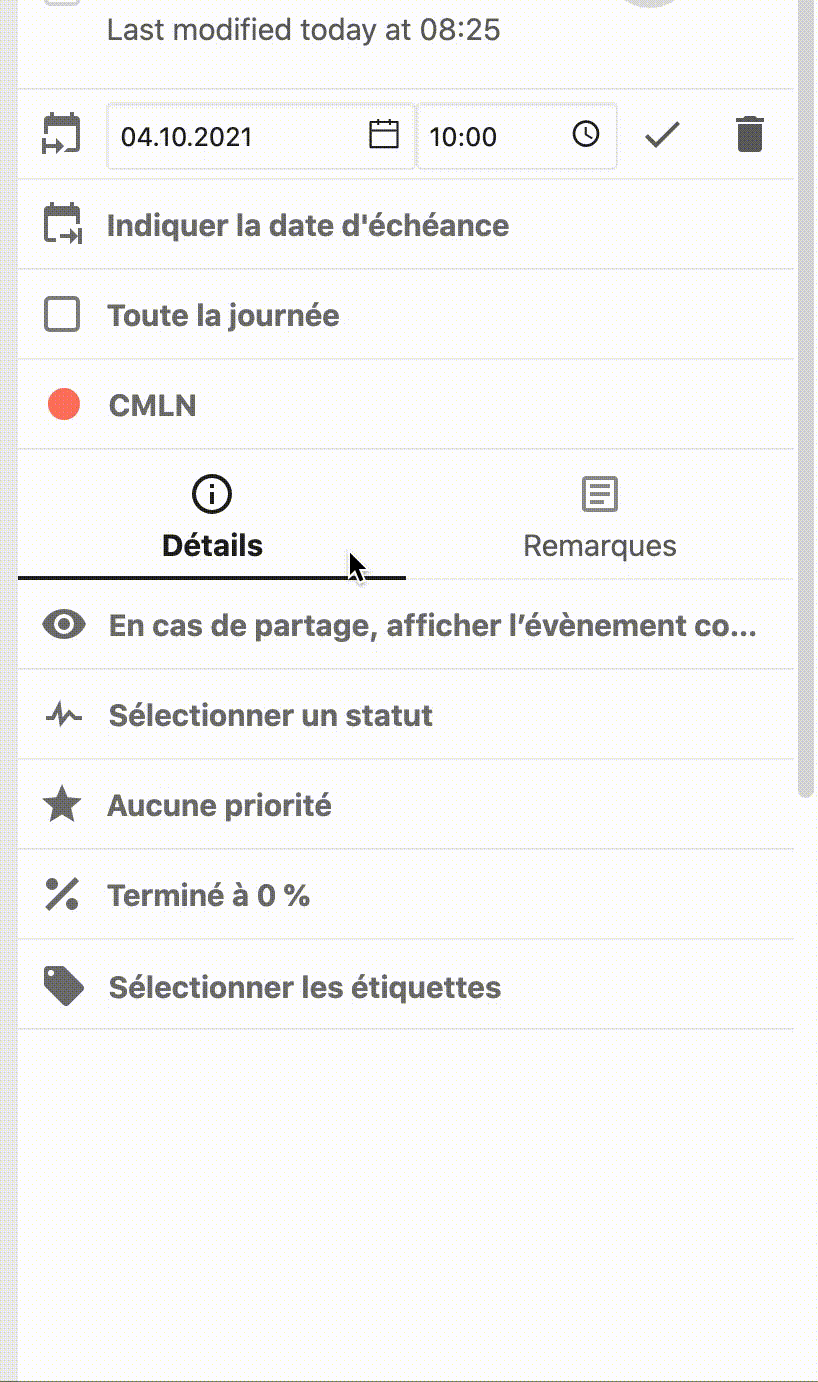Click the red CMLN color dot
Screen dimensions: 818x1382
[62, 404]
